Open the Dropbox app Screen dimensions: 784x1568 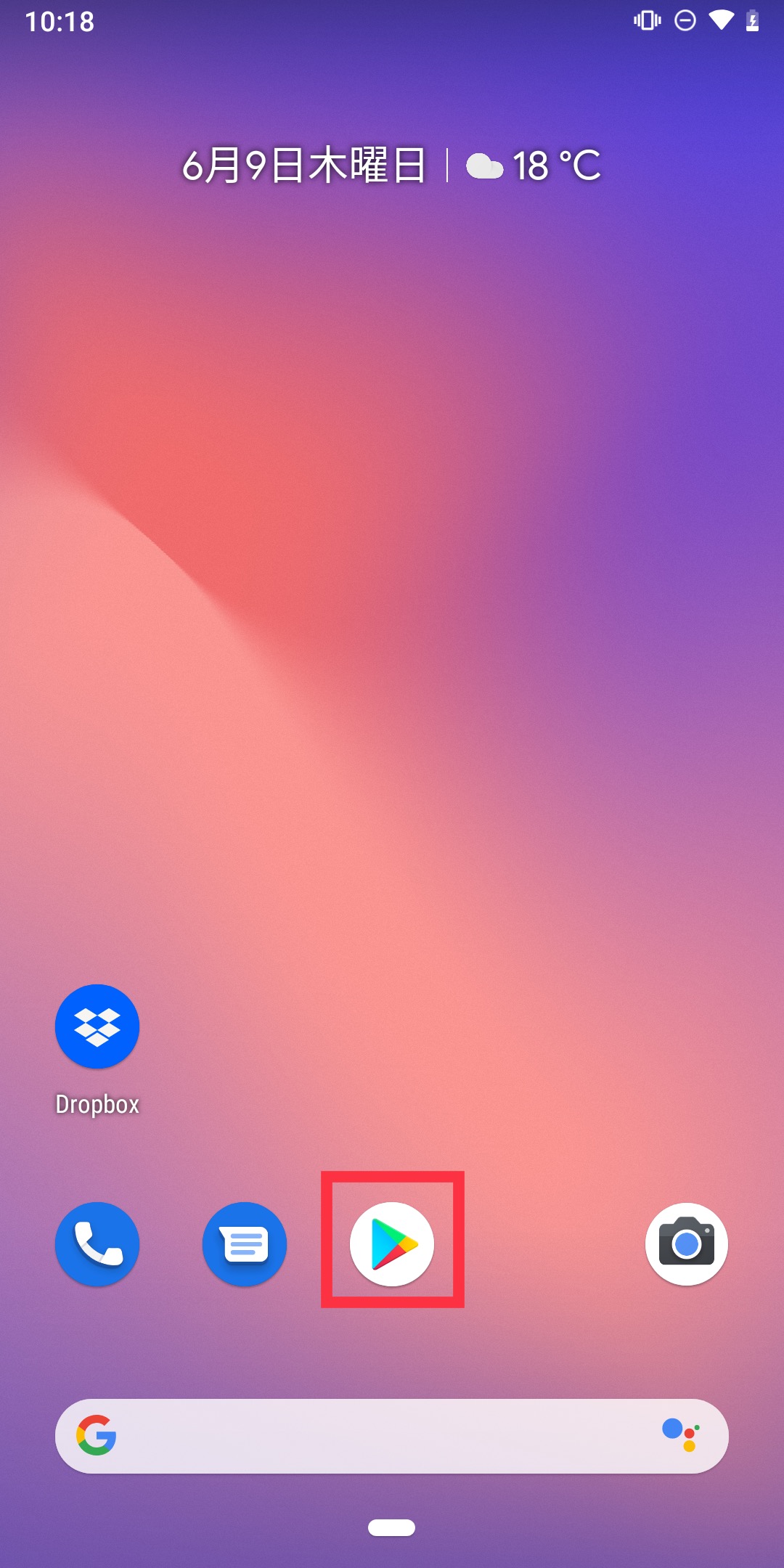97,1026
